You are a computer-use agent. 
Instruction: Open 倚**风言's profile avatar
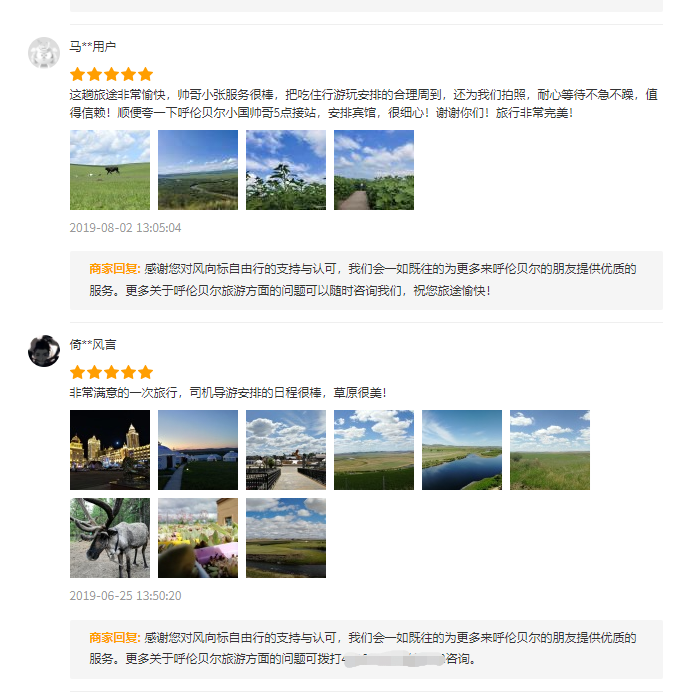[x=44, y=350]
